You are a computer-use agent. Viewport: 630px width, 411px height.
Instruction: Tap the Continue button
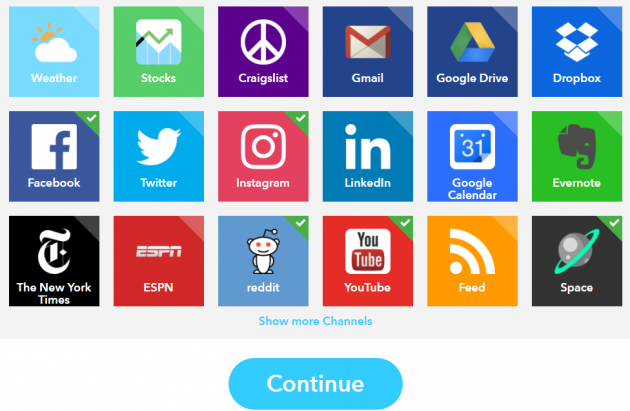pyautogui.click(x=315, y=383)
